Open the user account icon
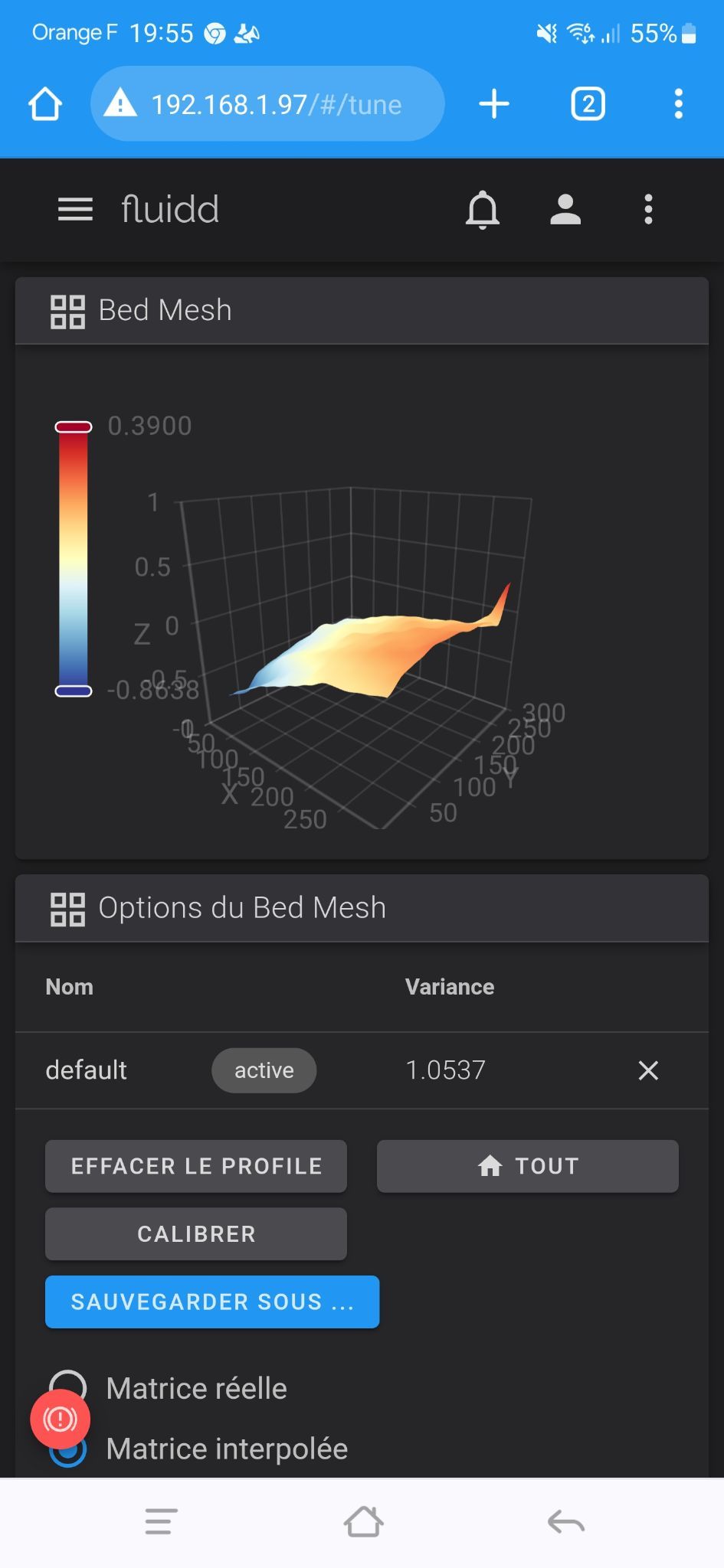The width and height of the screenshot is (724, 1568). pos(565,209)
